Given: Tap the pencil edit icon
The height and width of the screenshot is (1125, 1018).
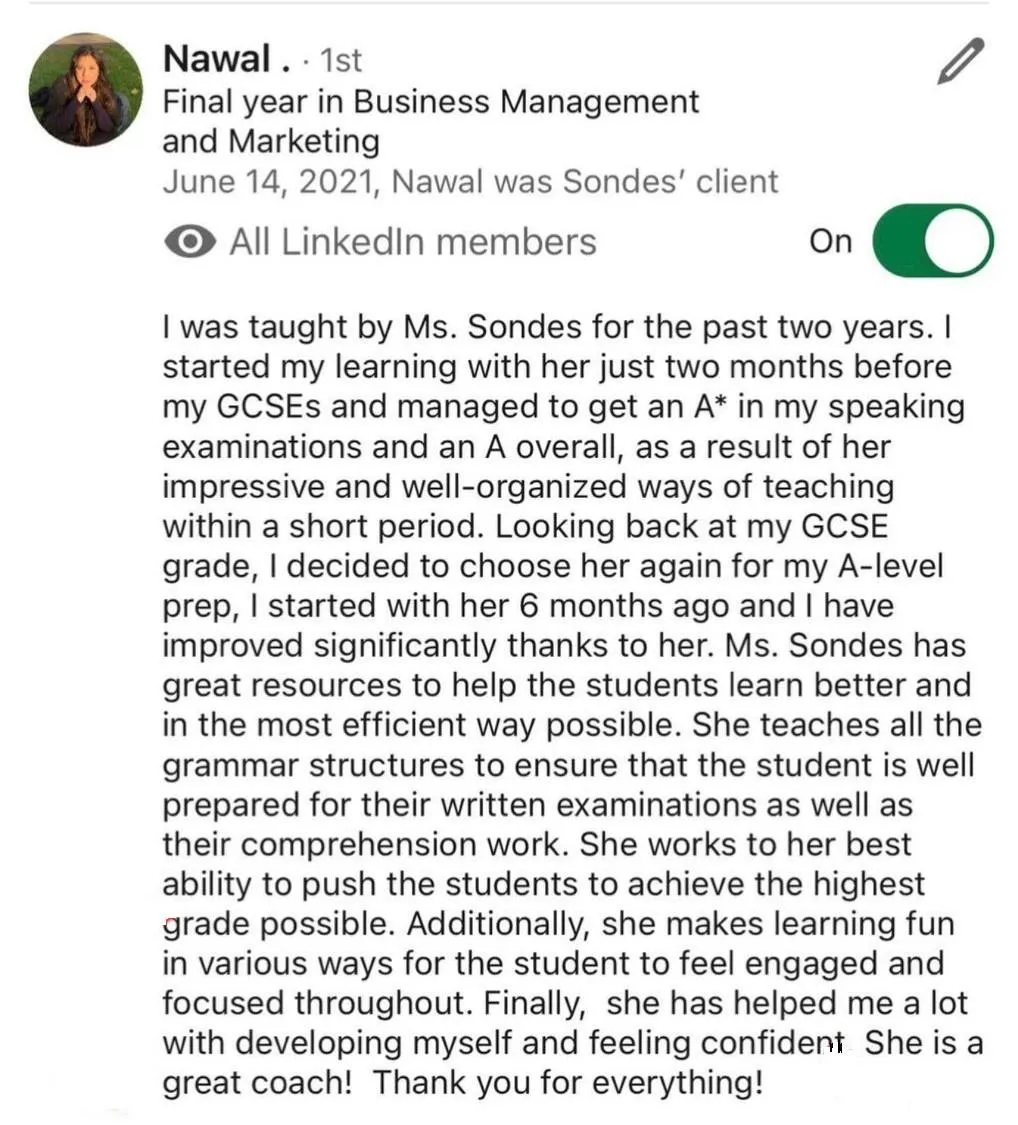Looking at the screenshot, I should 960,61.
